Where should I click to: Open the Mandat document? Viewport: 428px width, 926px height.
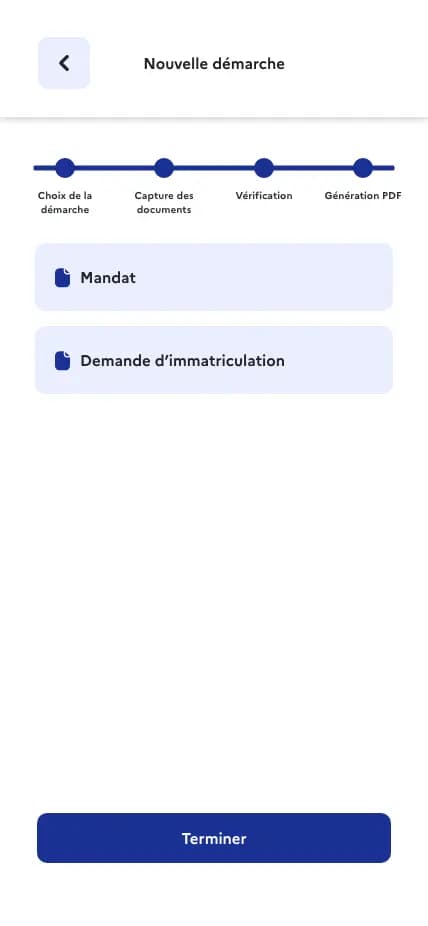click(214, 277)
